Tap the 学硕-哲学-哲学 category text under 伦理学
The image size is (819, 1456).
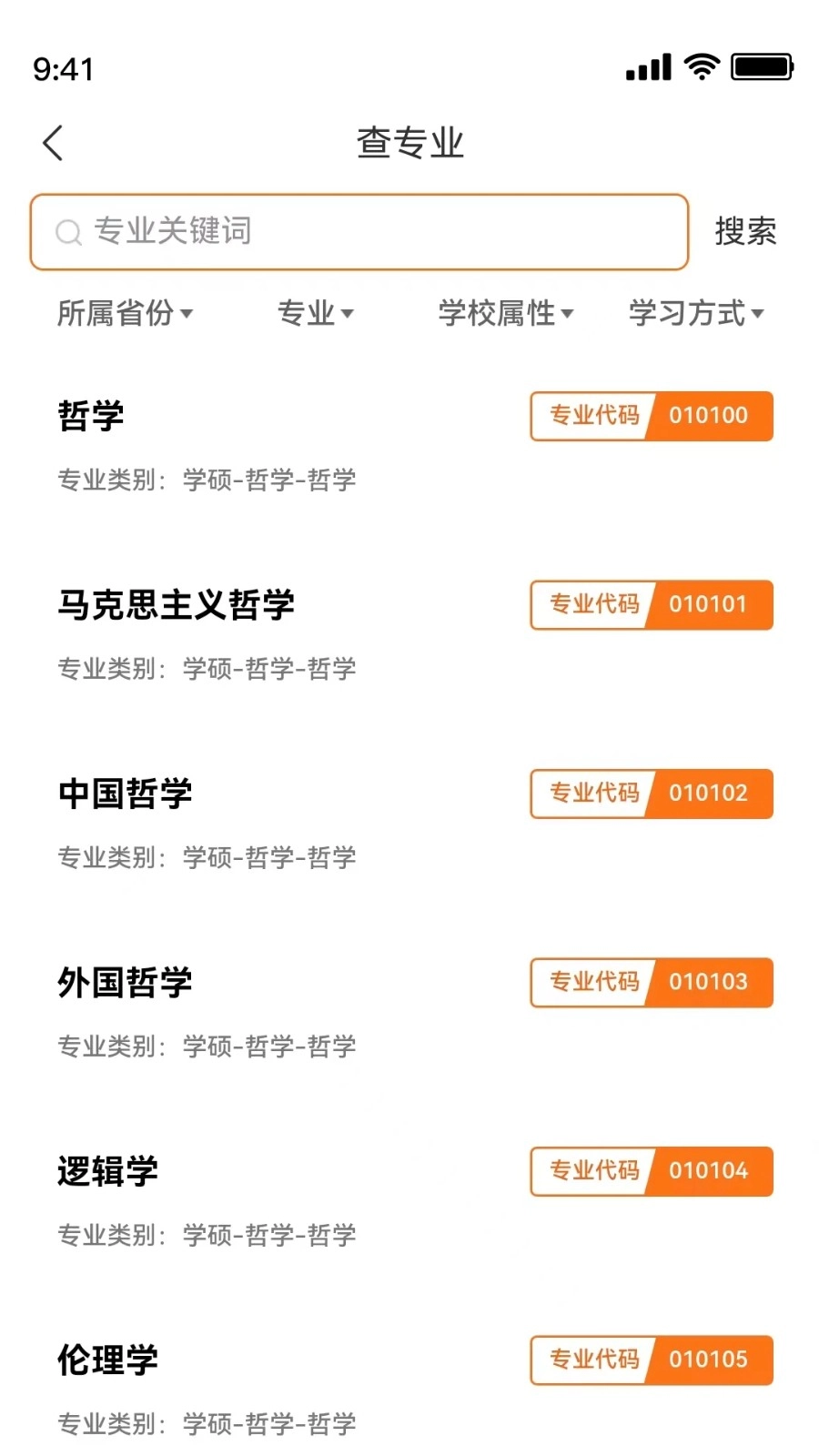[267, 1421]
